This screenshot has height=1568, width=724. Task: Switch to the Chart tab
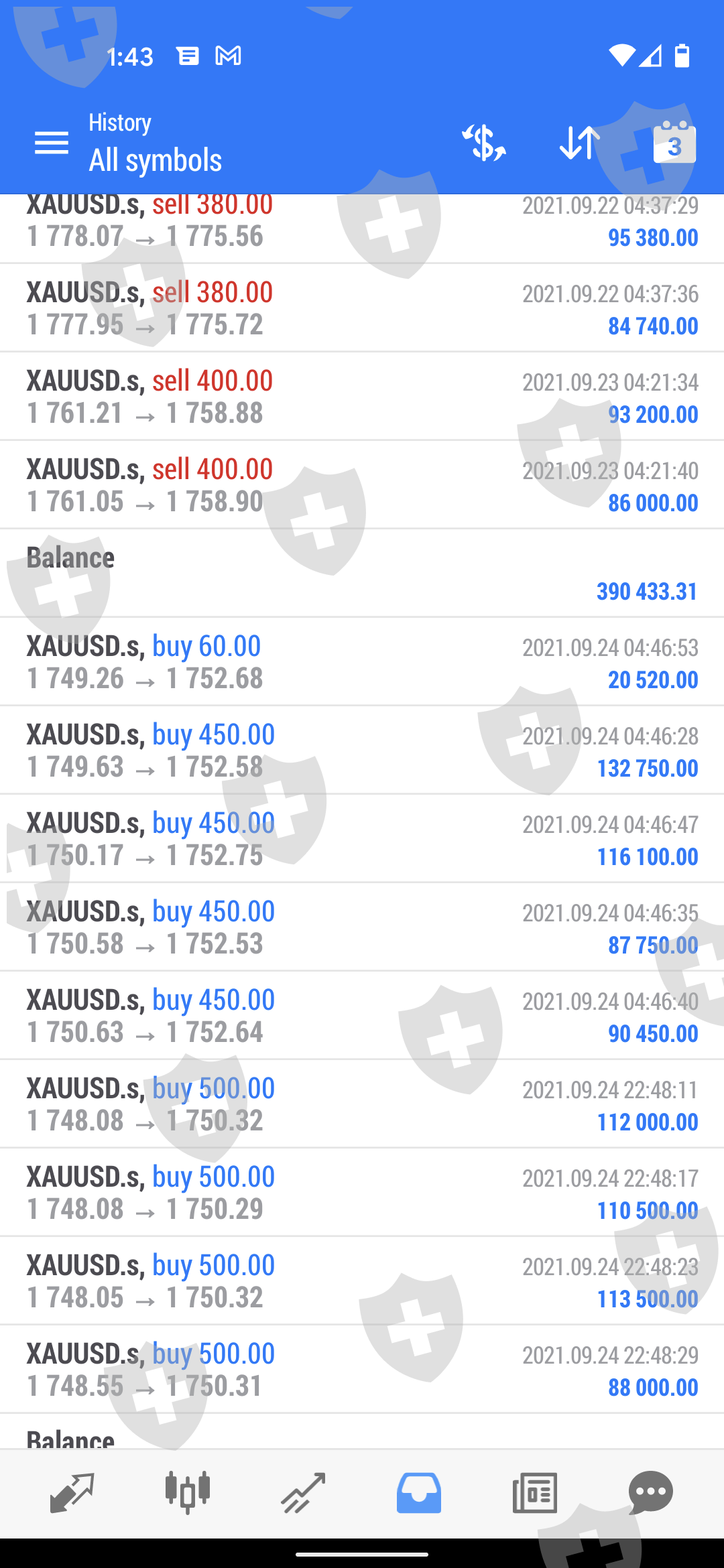[x=188, y=1493]
